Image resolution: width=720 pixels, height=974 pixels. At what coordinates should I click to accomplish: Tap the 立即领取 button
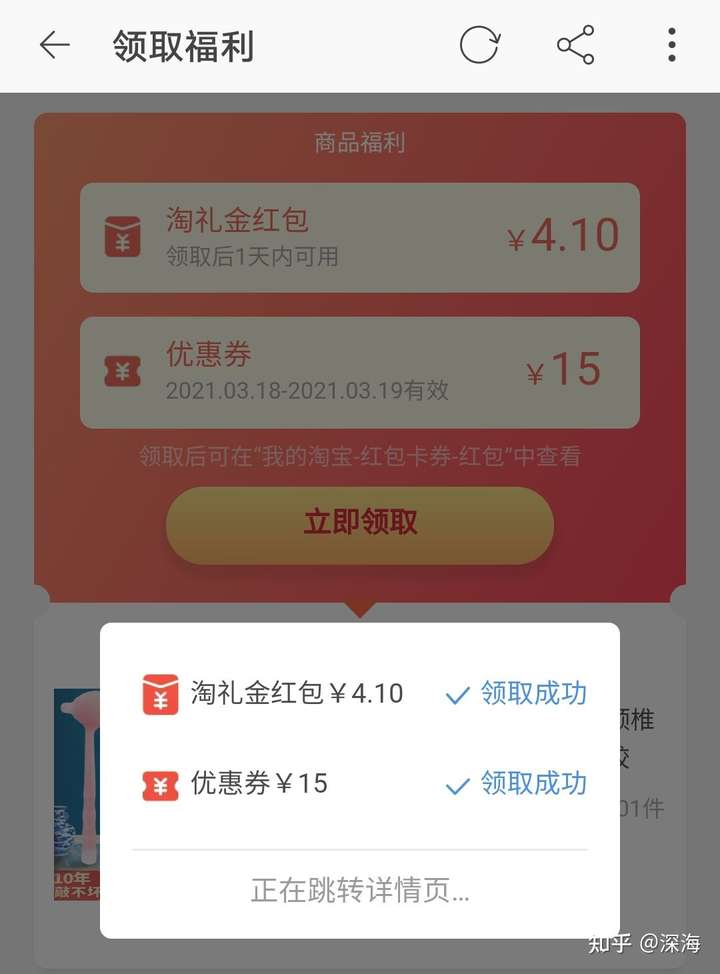coord(360,523)
